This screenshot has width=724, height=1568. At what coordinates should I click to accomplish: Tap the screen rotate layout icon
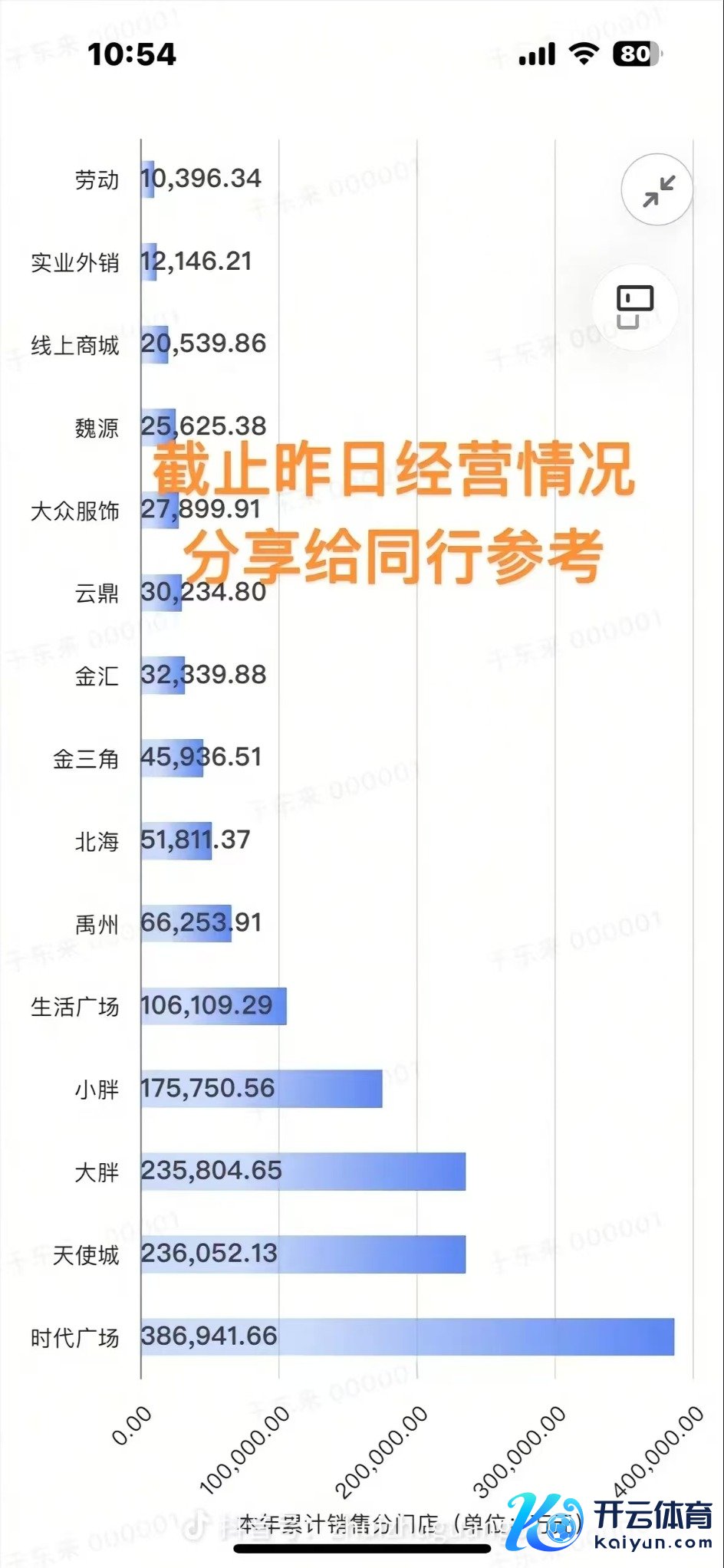coord(635,306)
